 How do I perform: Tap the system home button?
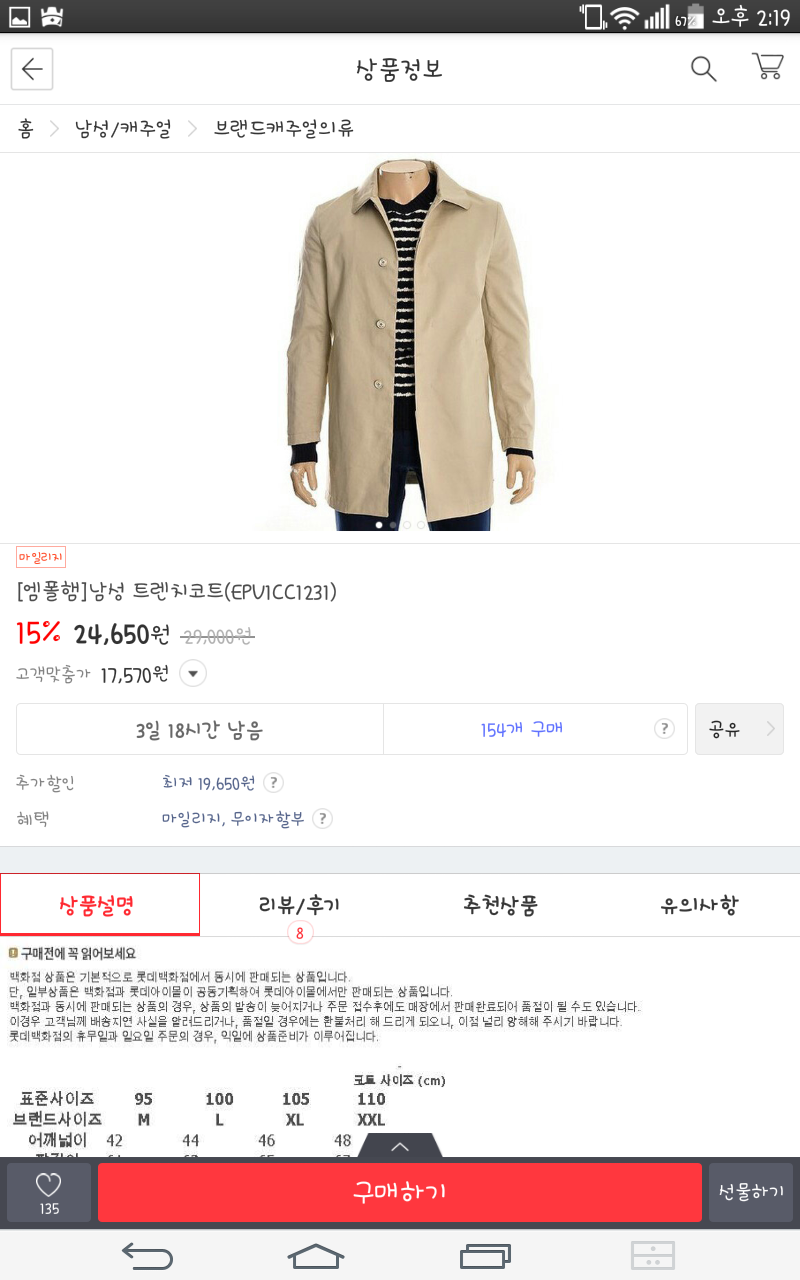click(x=316, y=1255)
